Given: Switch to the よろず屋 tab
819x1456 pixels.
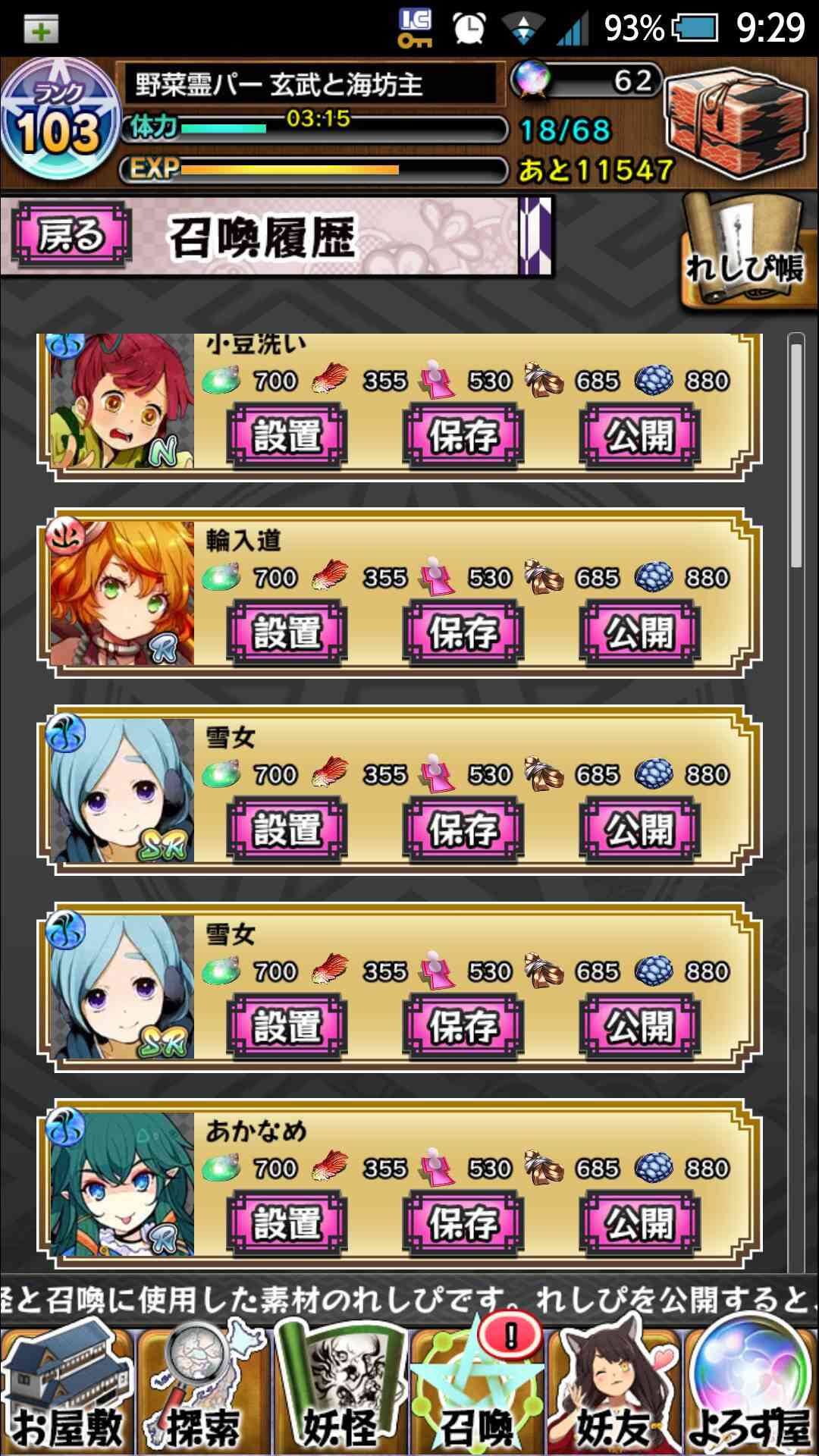Looking at the screenshot, I should (750, 1389).
